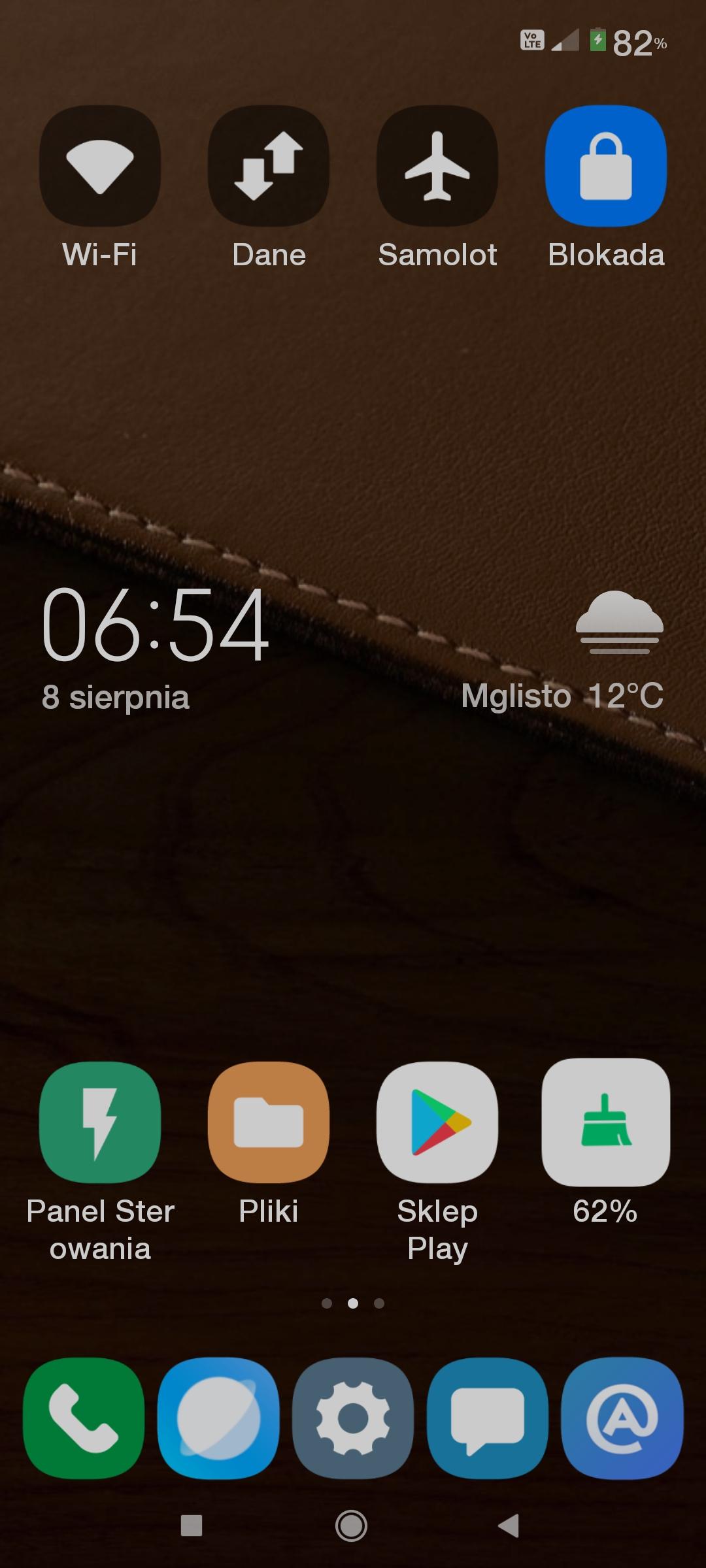Toggle mobile data with the Dane shortcut

[x=268, y=166]
